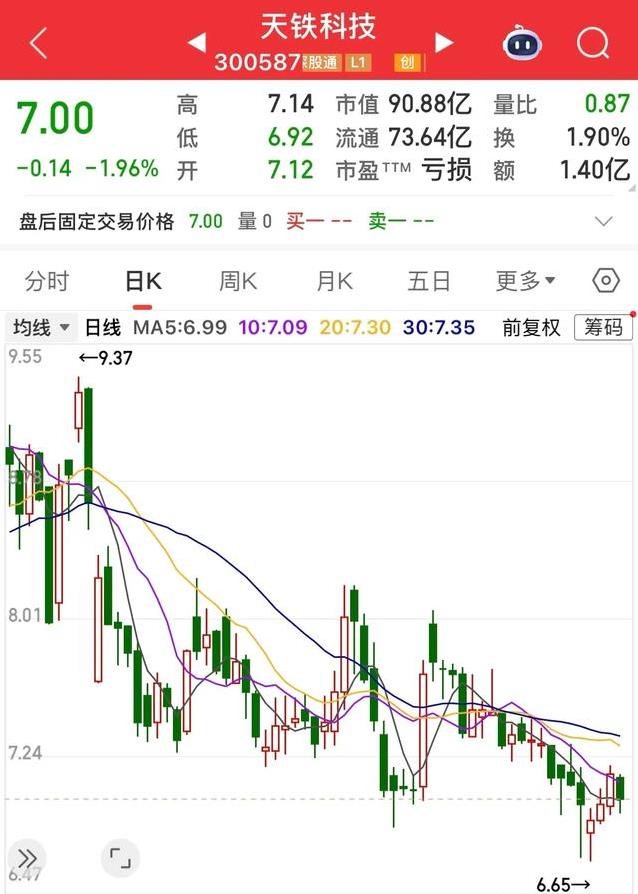Select the 日K chart tab
Viewport: 638px width, 894px height.
coord(143,281)
